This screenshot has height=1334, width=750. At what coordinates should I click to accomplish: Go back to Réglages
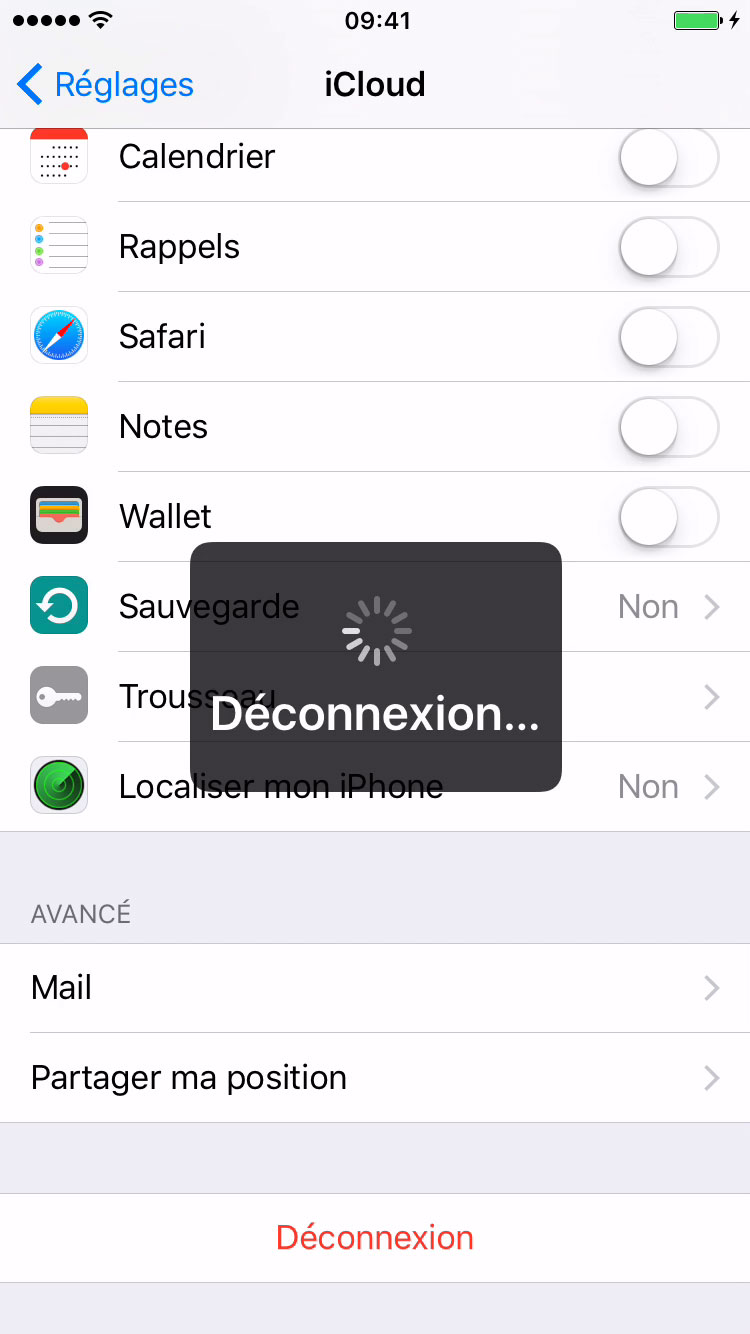[x=105, y=85]
